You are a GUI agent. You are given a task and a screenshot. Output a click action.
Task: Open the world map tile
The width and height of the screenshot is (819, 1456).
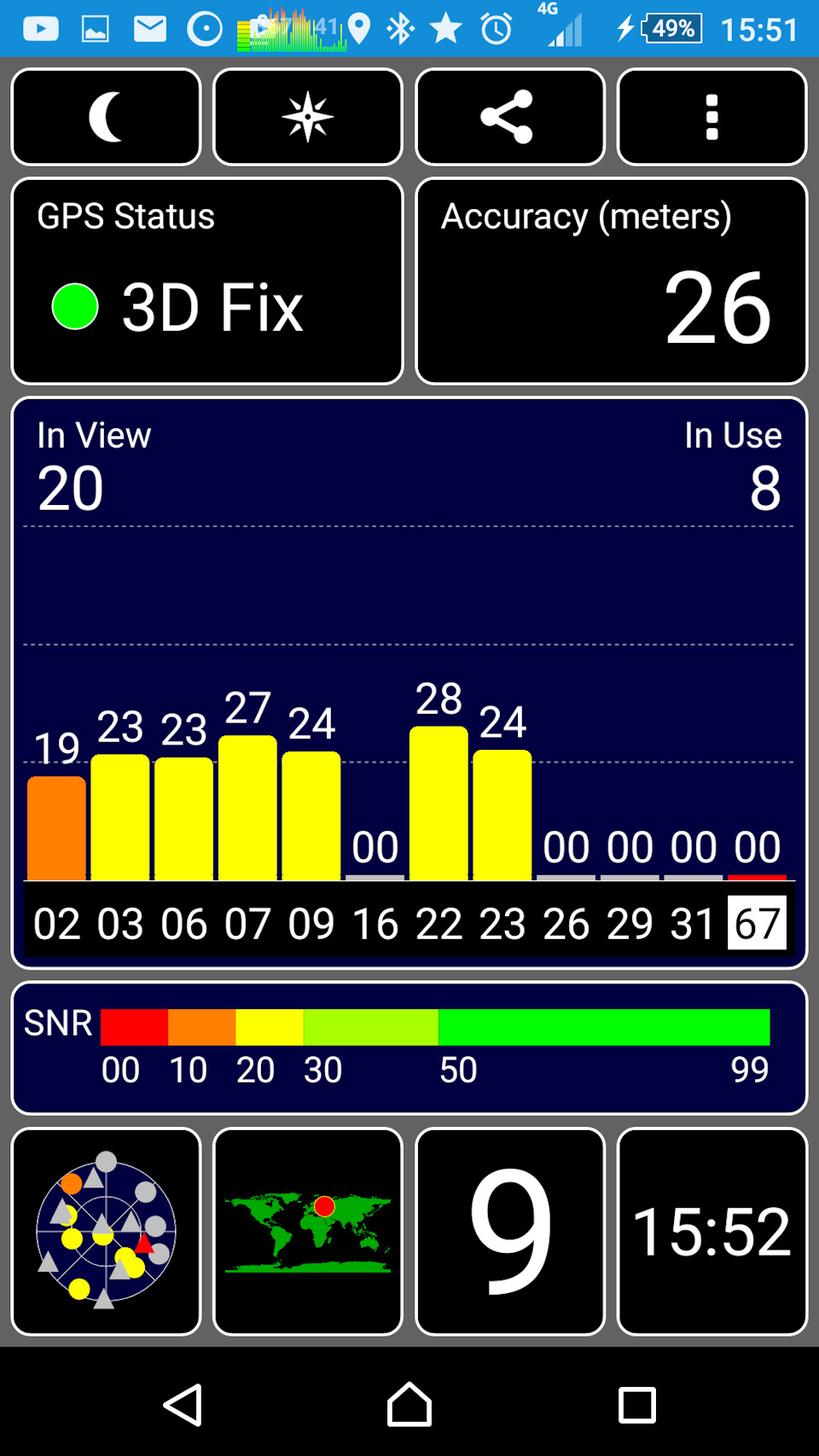coord(307,1231)
